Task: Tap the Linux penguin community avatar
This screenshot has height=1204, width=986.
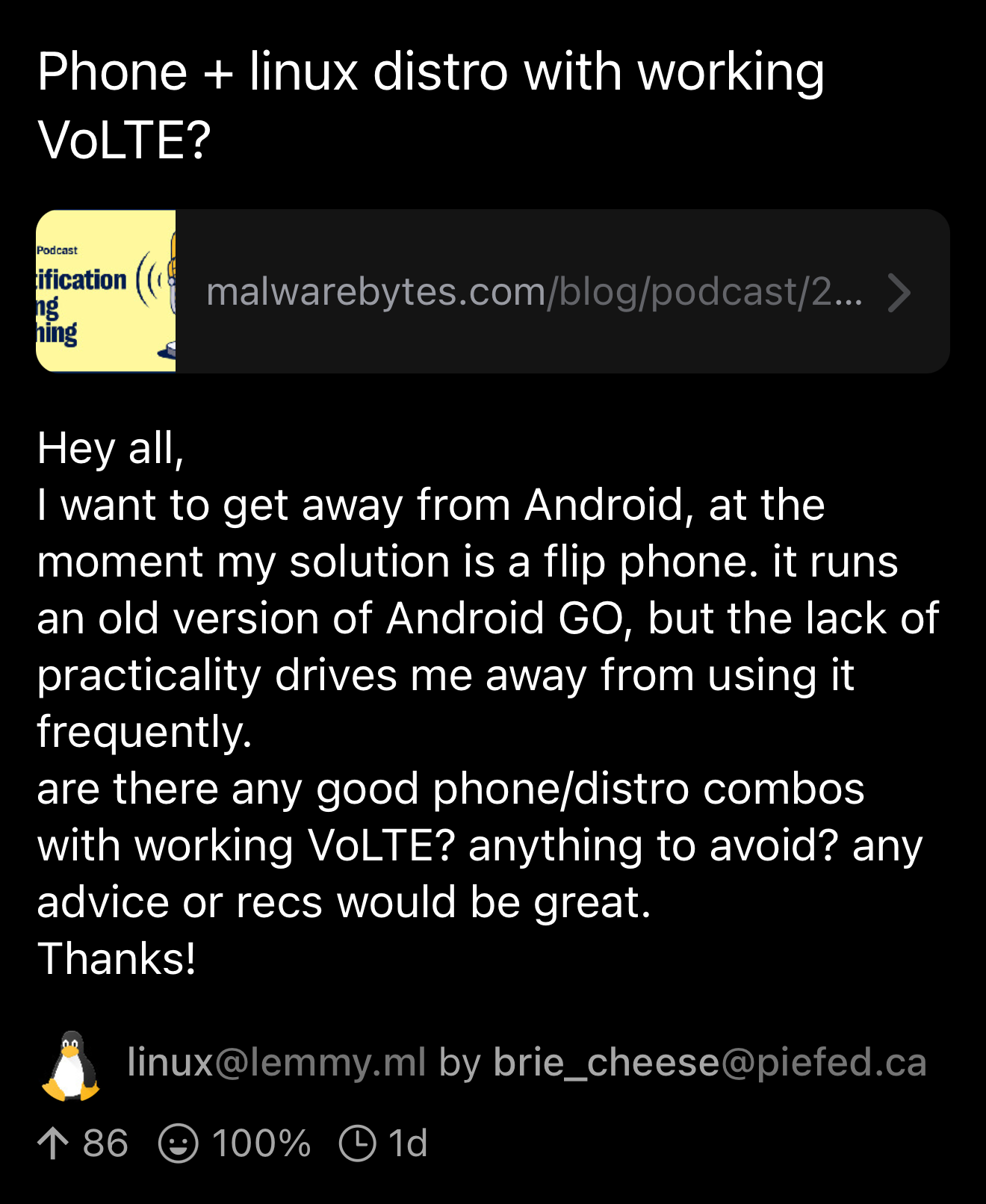Action: click(x=71, y=1066)
